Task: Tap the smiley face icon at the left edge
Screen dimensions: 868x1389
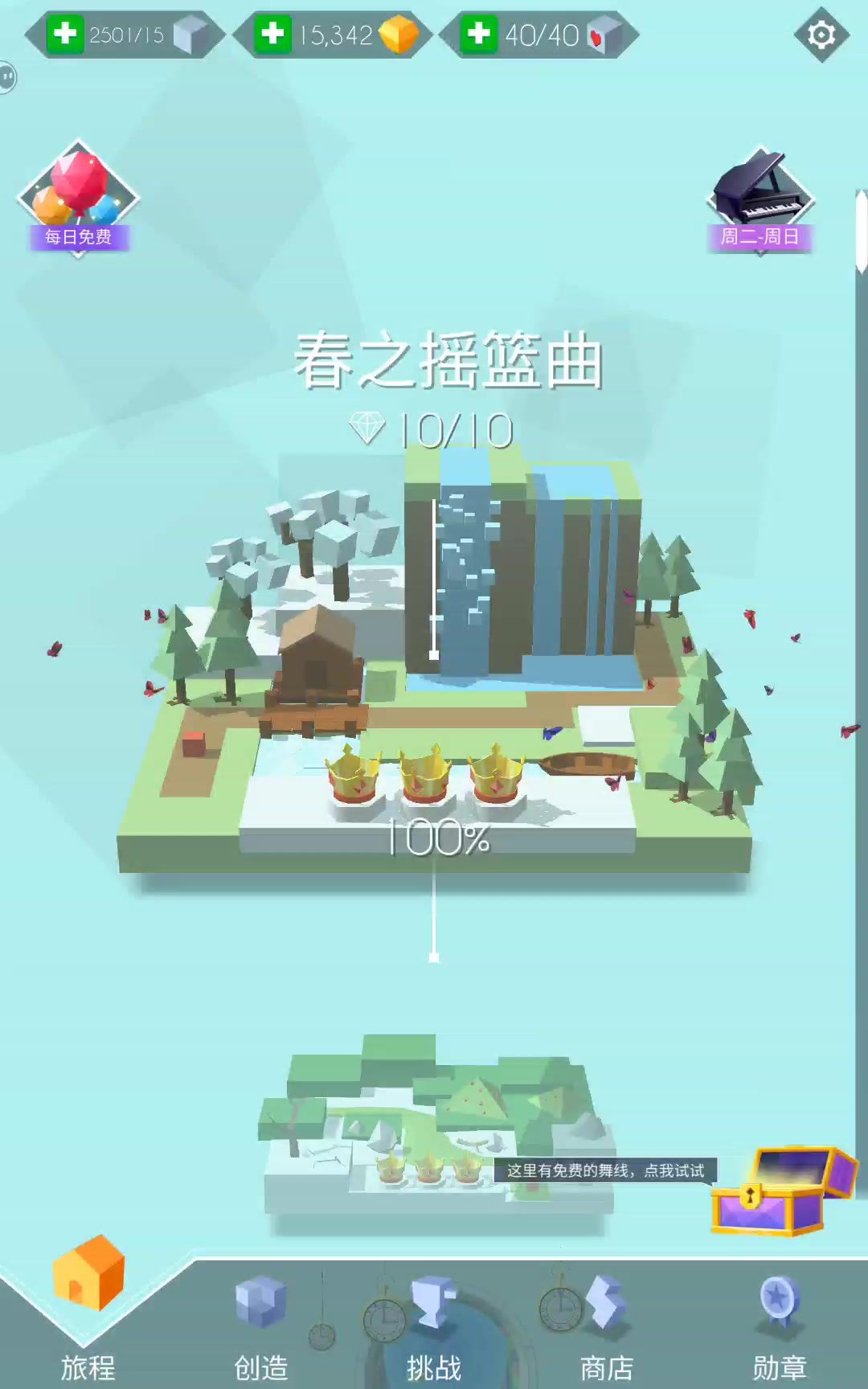Action: [6, 78]
